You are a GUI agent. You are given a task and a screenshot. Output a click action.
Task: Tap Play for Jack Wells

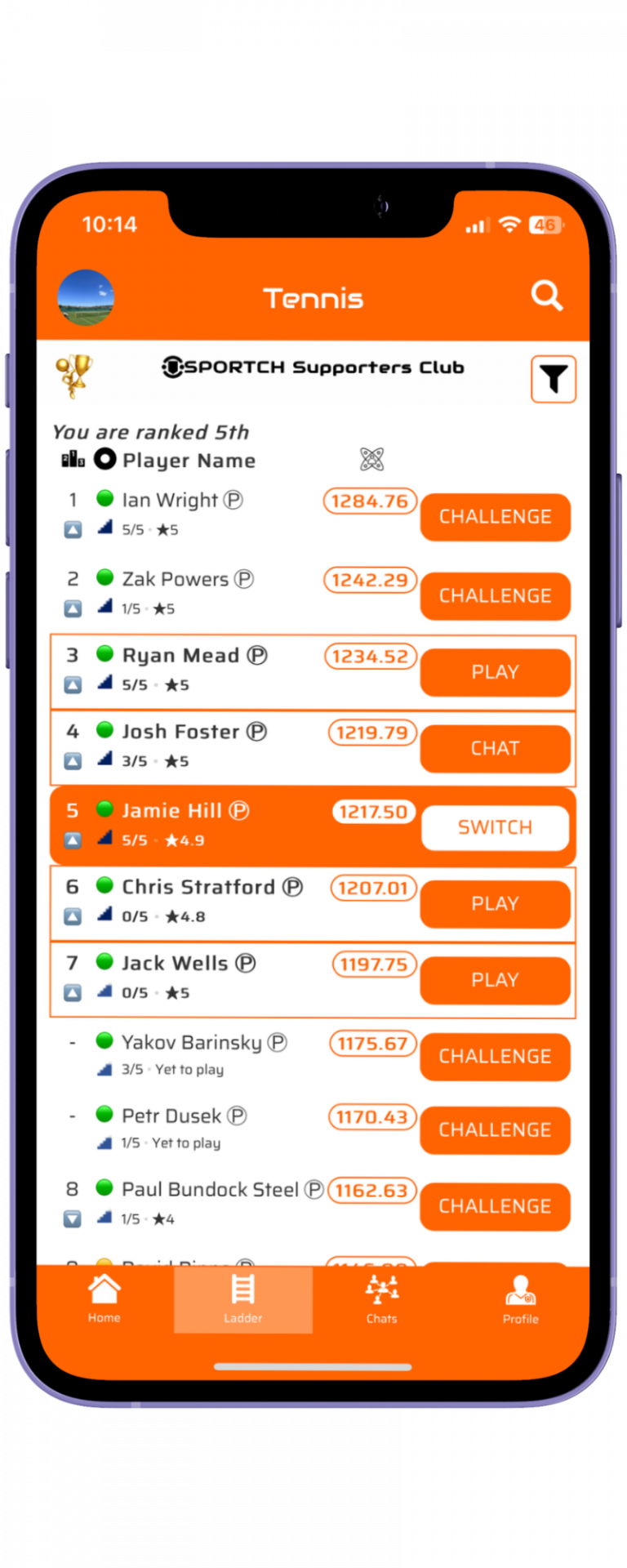coord(495,980)
